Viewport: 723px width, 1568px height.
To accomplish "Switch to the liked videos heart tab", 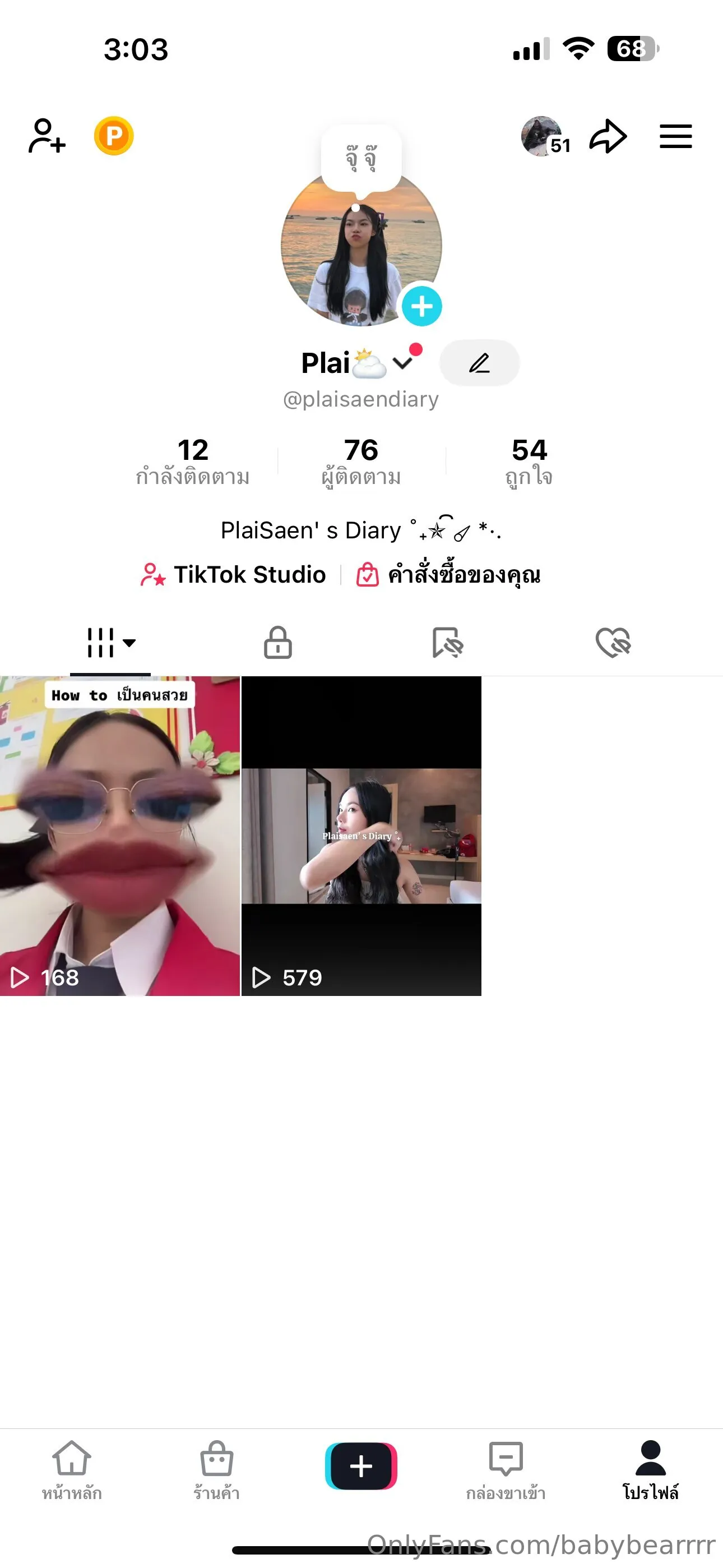I will 613,642.
